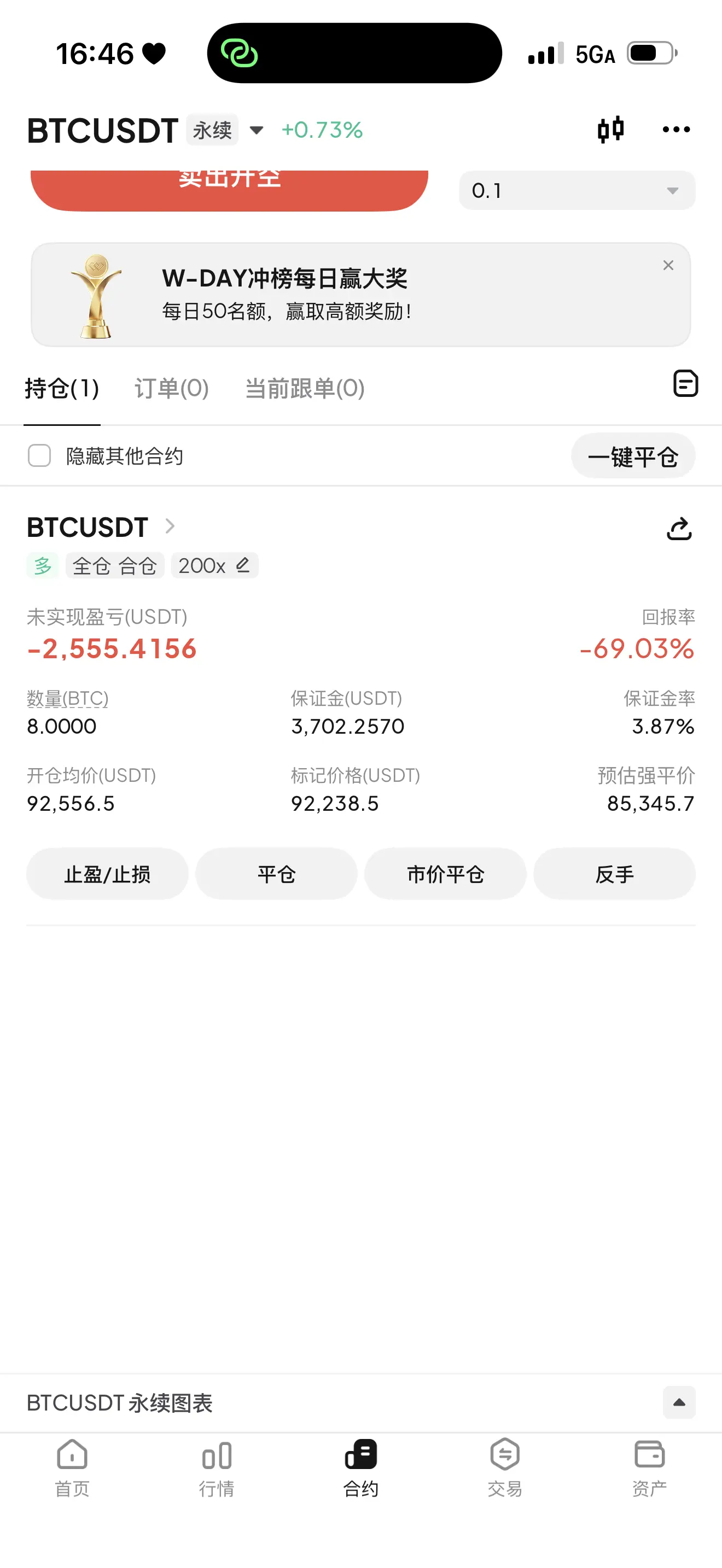Check the 隐藏其他合约 checkbox
Image resolution: width=722 pixels, height=1568 pixels.
coord(39,455)
